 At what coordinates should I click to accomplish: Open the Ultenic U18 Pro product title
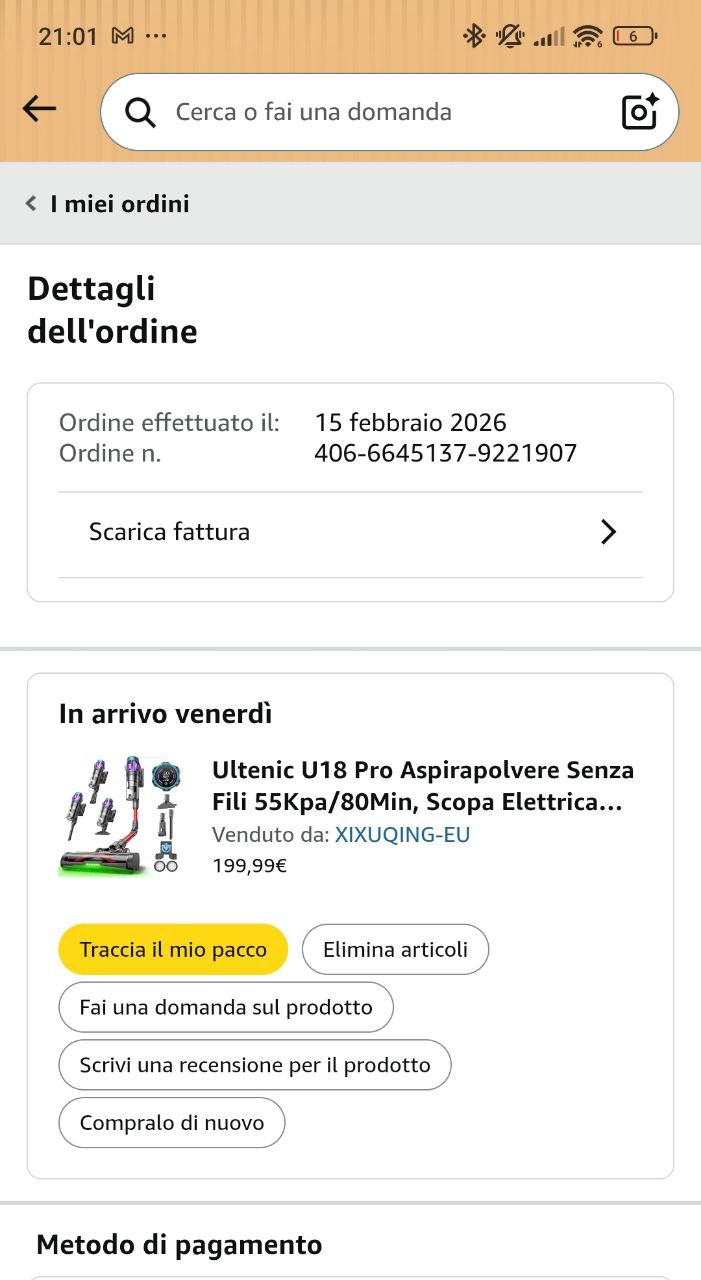point(422,786)
